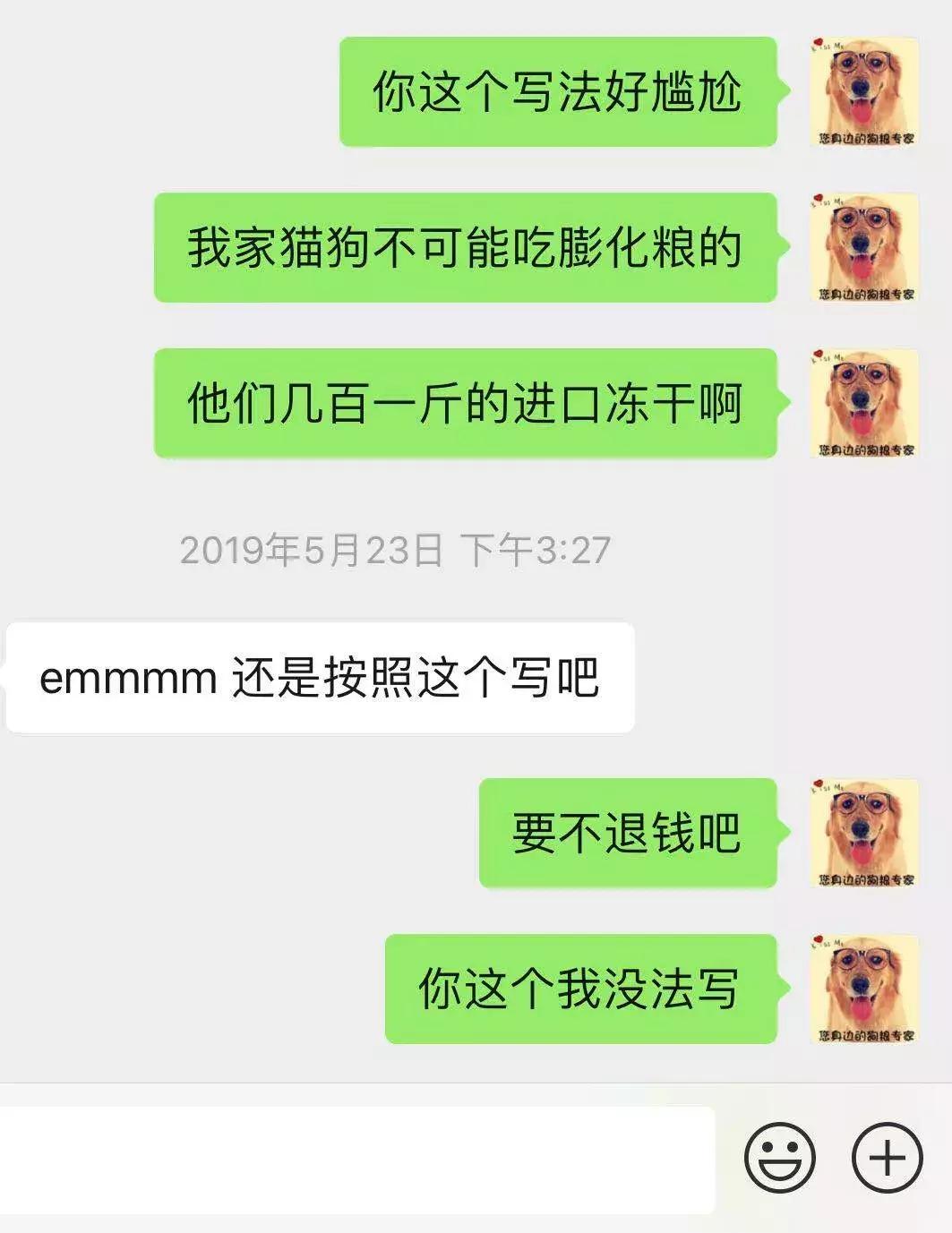Tap the avatar next to '你这个我没法写'

tap(862, 988)
